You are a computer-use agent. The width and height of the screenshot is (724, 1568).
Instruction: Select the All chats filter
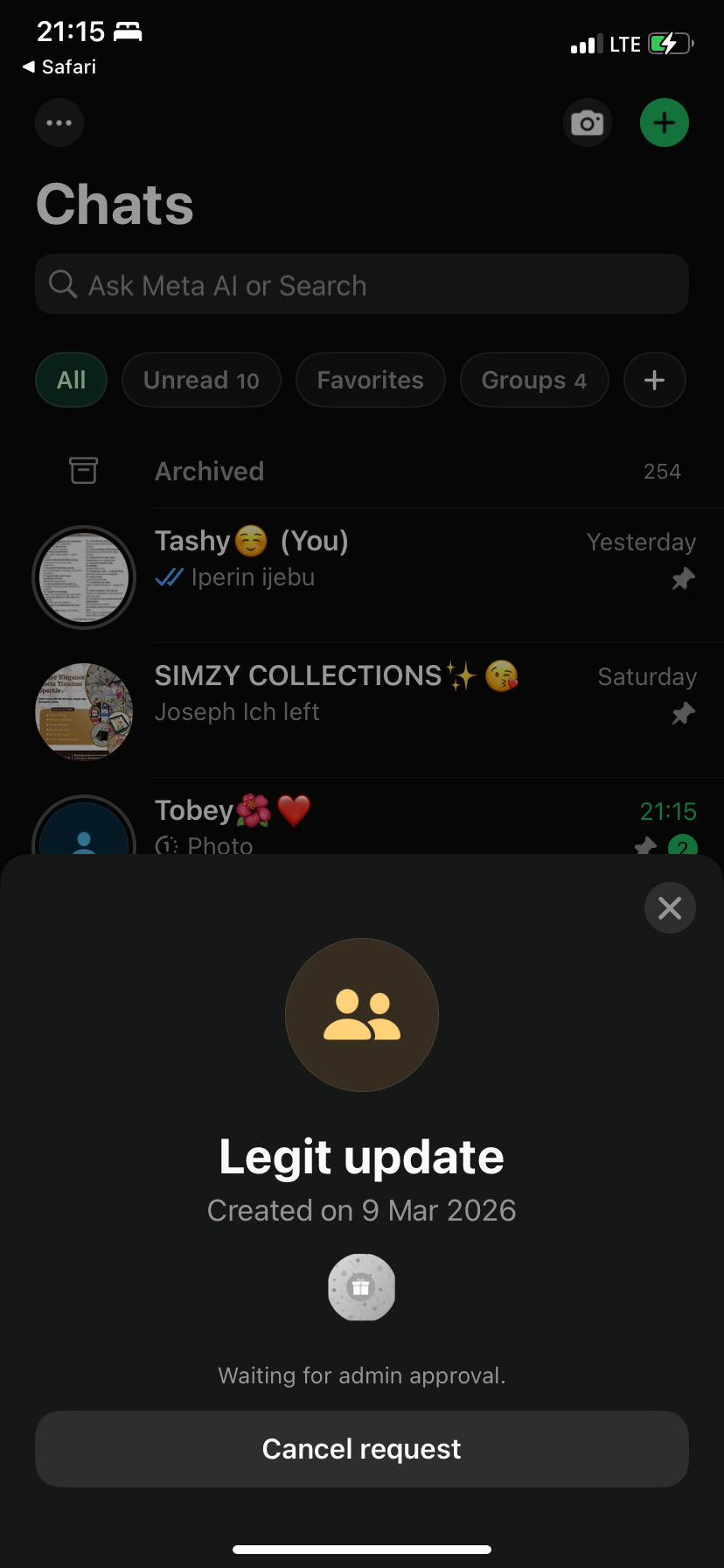tap(71, 380)
